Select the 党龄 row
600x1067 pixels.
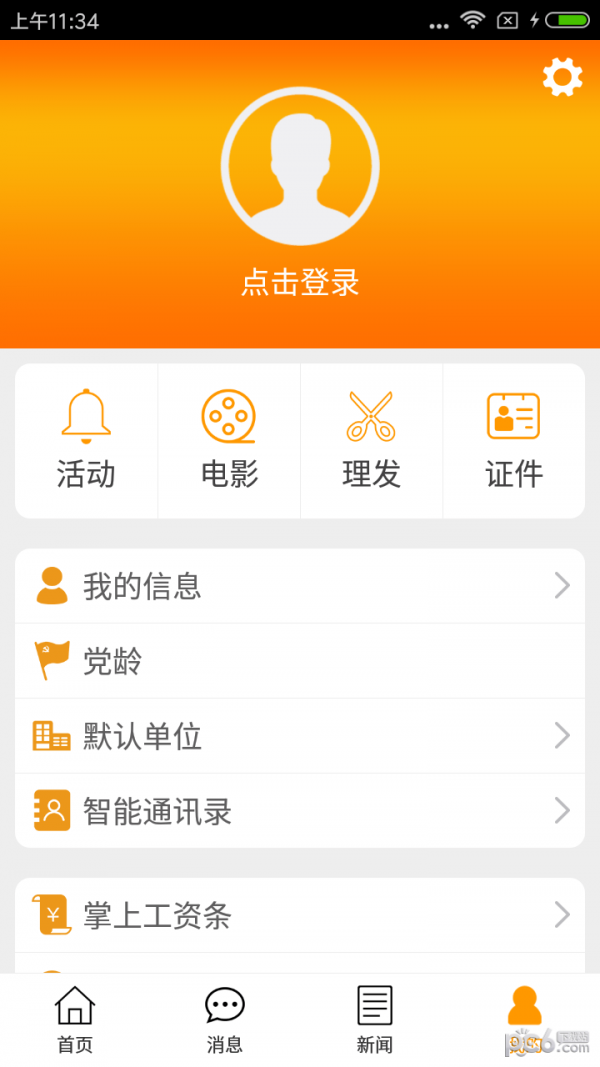point(300,661)
